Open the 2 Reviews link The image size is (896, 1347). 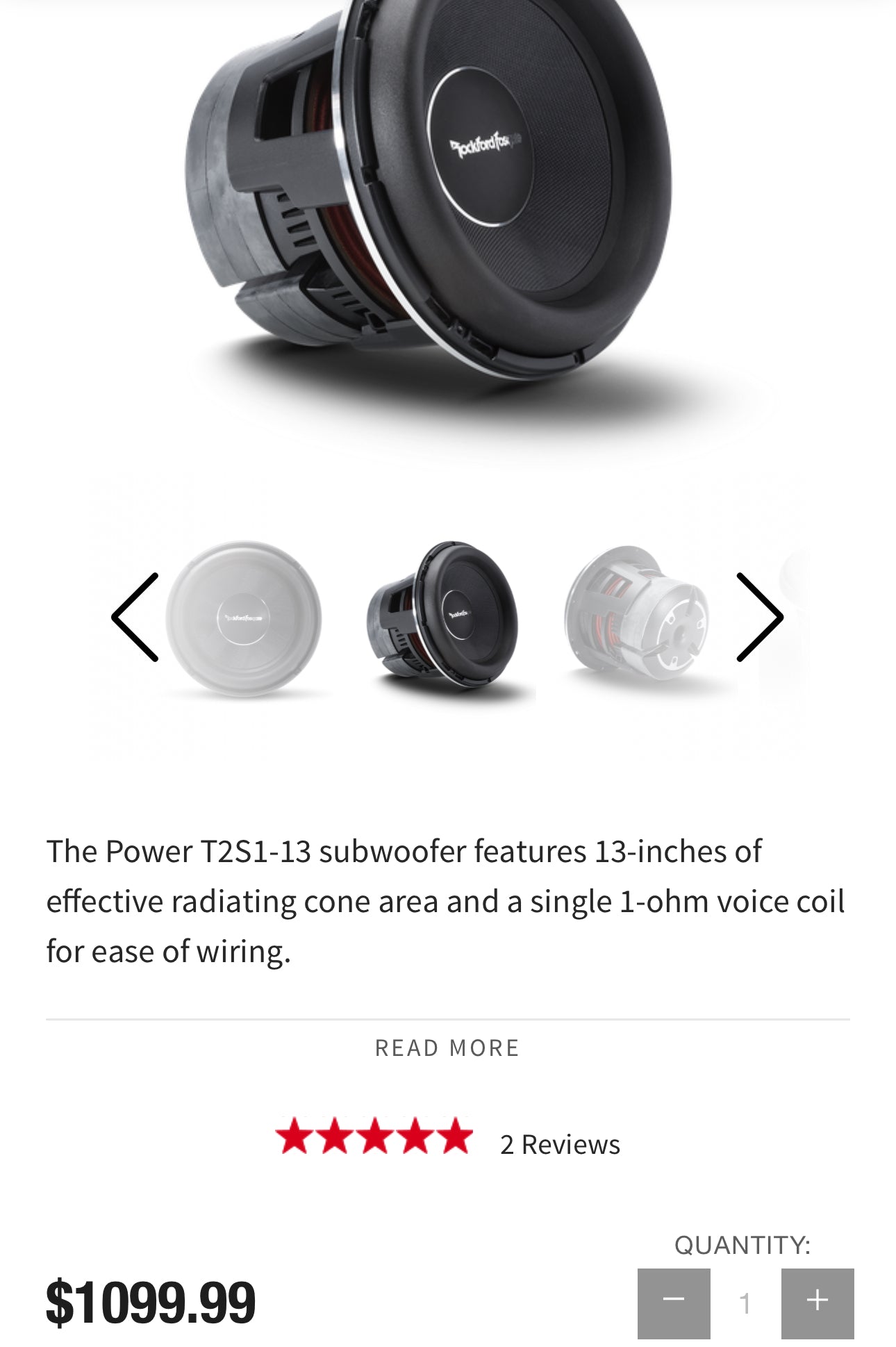click(560, 1144)
